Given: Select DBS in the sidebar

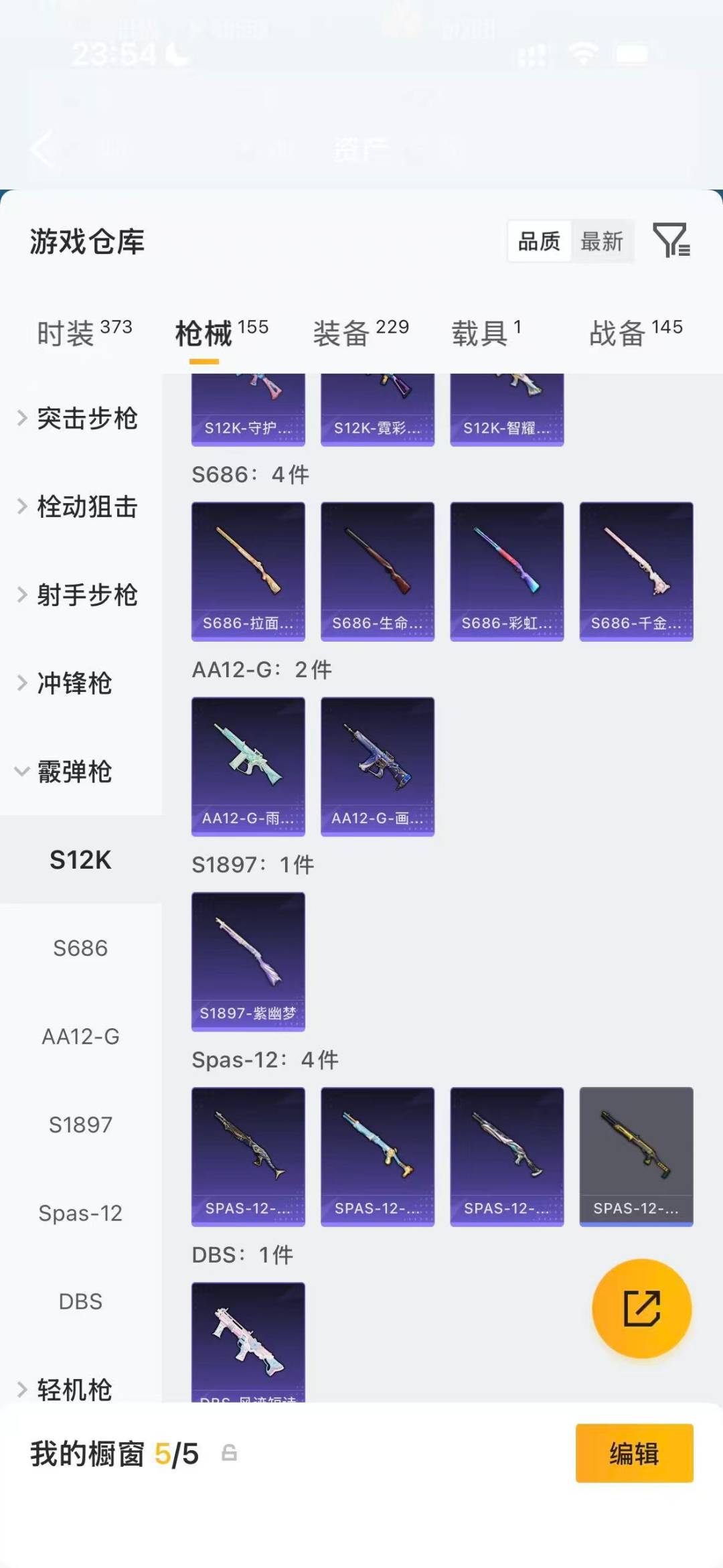Looking at the screenshot, I should coord(80,1300).
